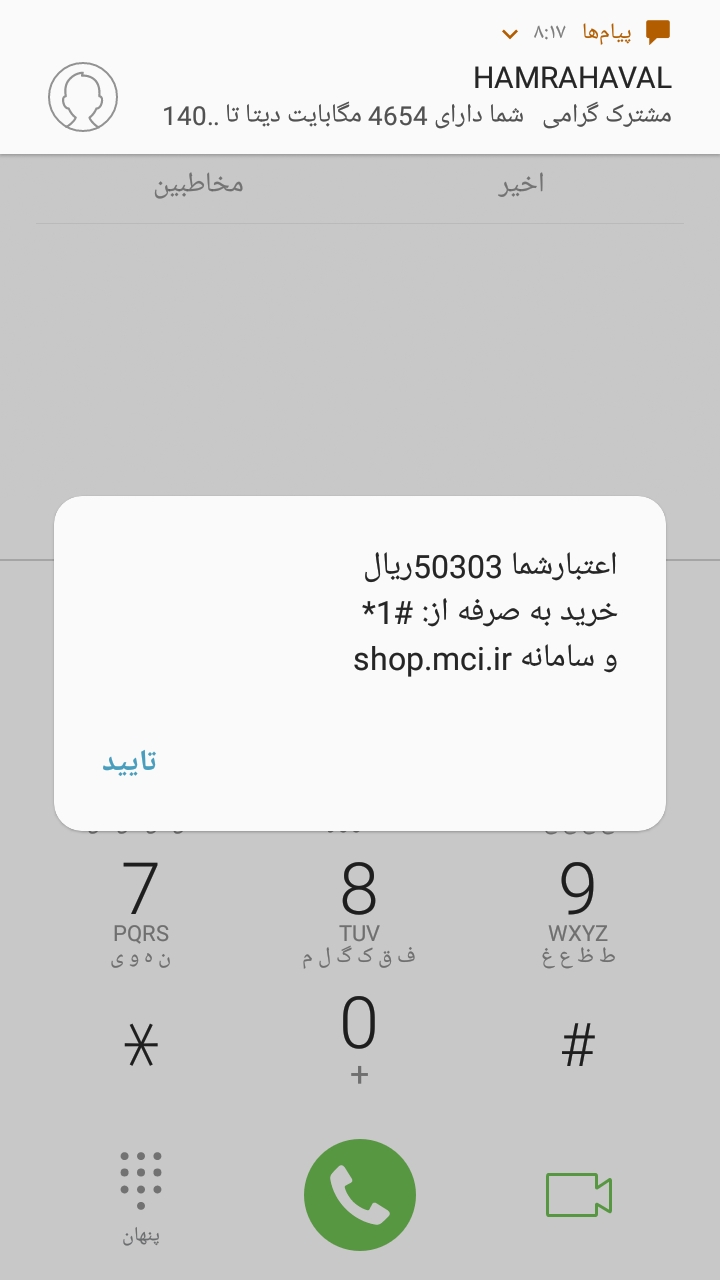Switch to the مخاطبین (Contacts) tab
The image size is (720, 1280).
coord(198,184)
